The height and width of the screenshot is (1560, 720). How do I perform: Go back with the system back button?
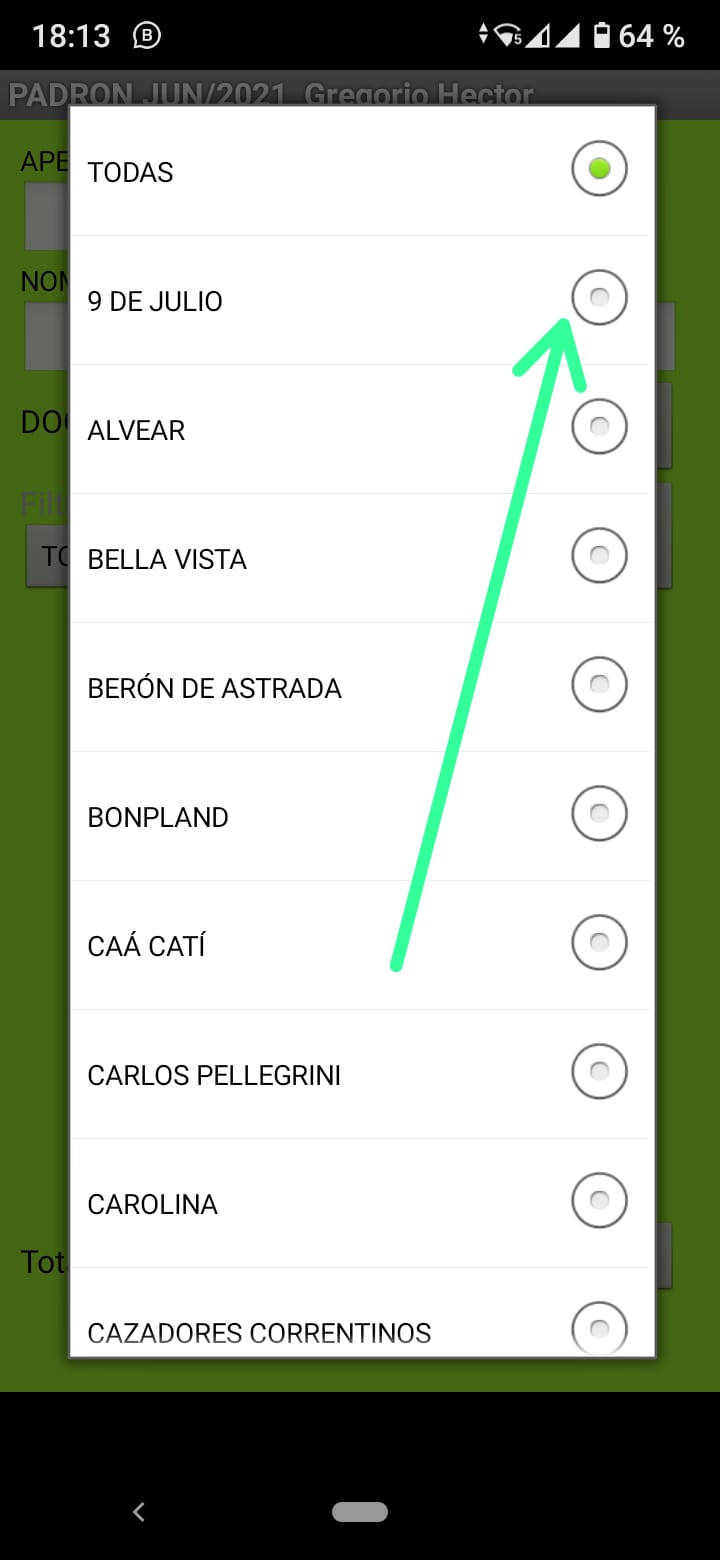pyautogui.click(x=139, y=1512)
